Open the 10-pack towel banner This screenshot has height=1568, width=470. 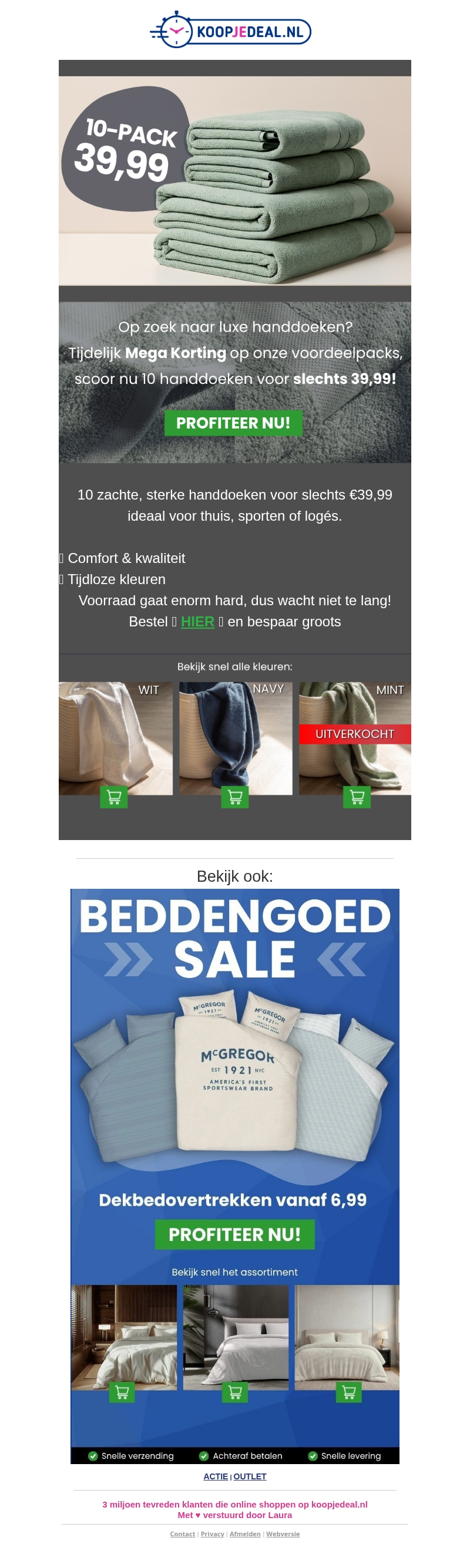coord(234,180)
